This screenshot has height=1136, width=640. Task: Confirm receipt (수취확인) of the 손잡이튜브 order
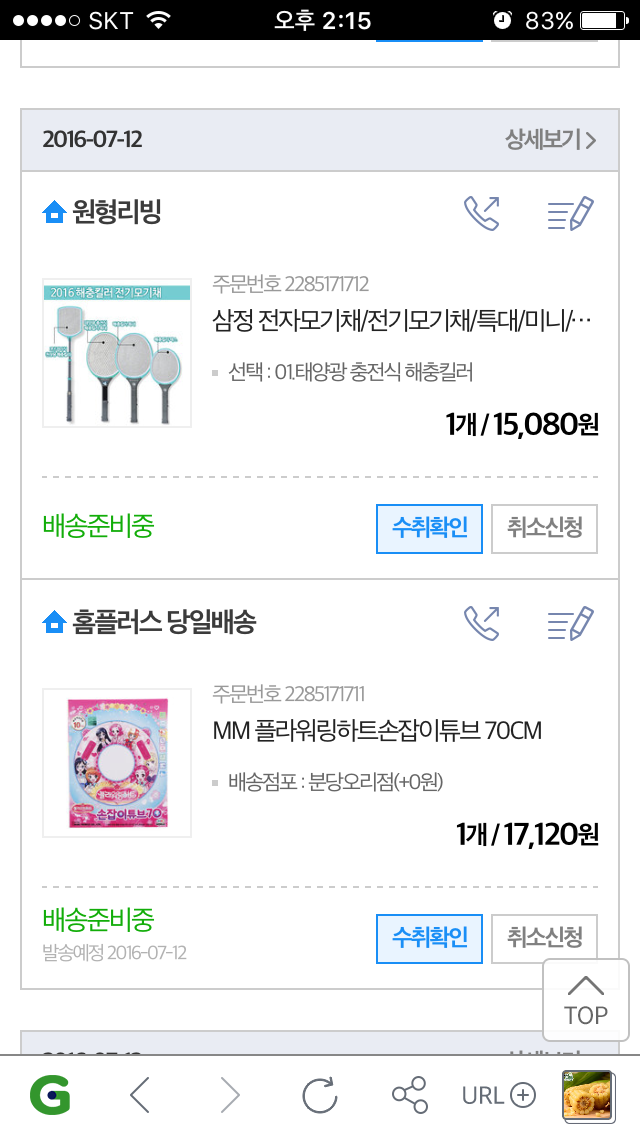pos(429,938)
